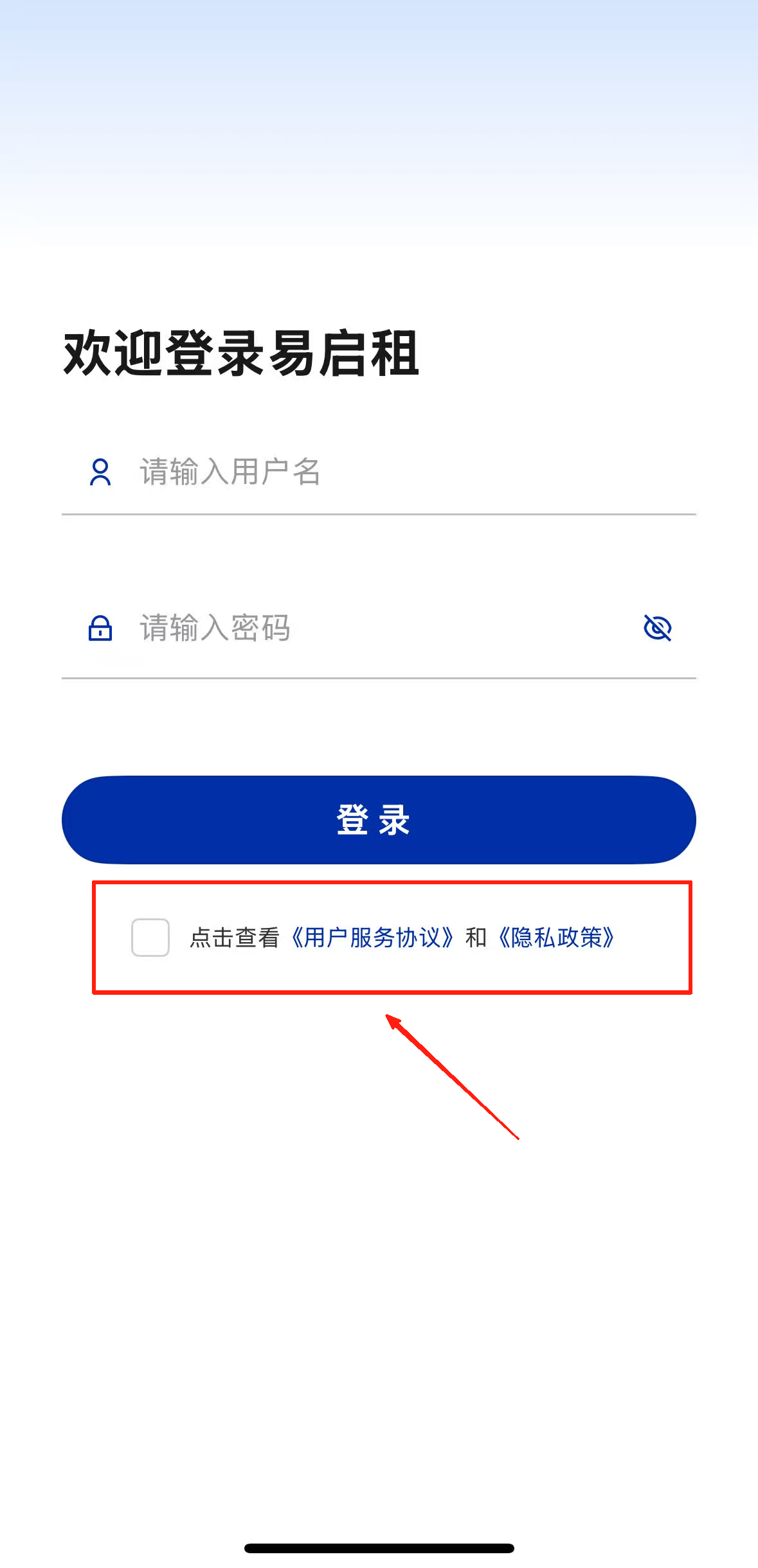Toggle password visibility eye icon
Screen dimensions: 758x1568
(657, 628)
